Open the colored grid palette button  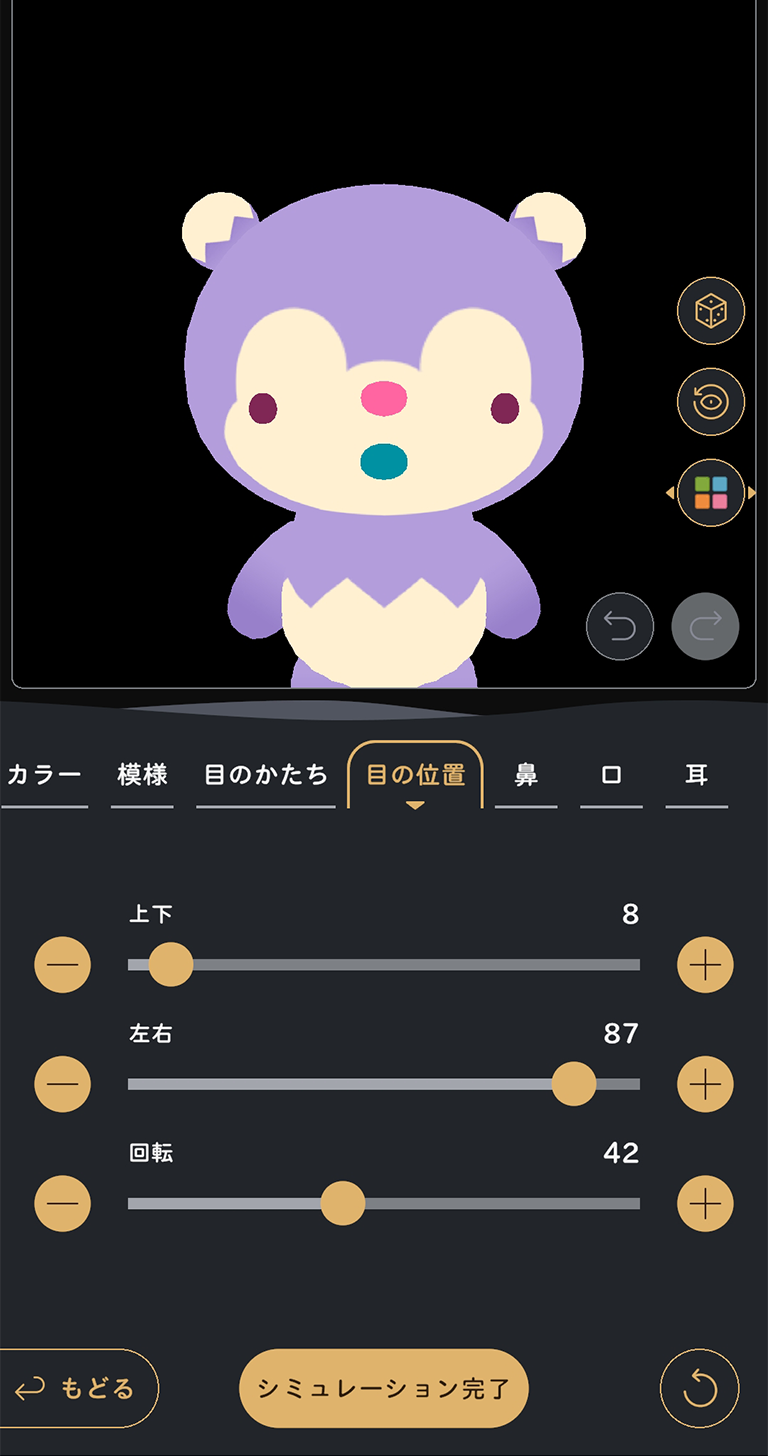point(711,492)
